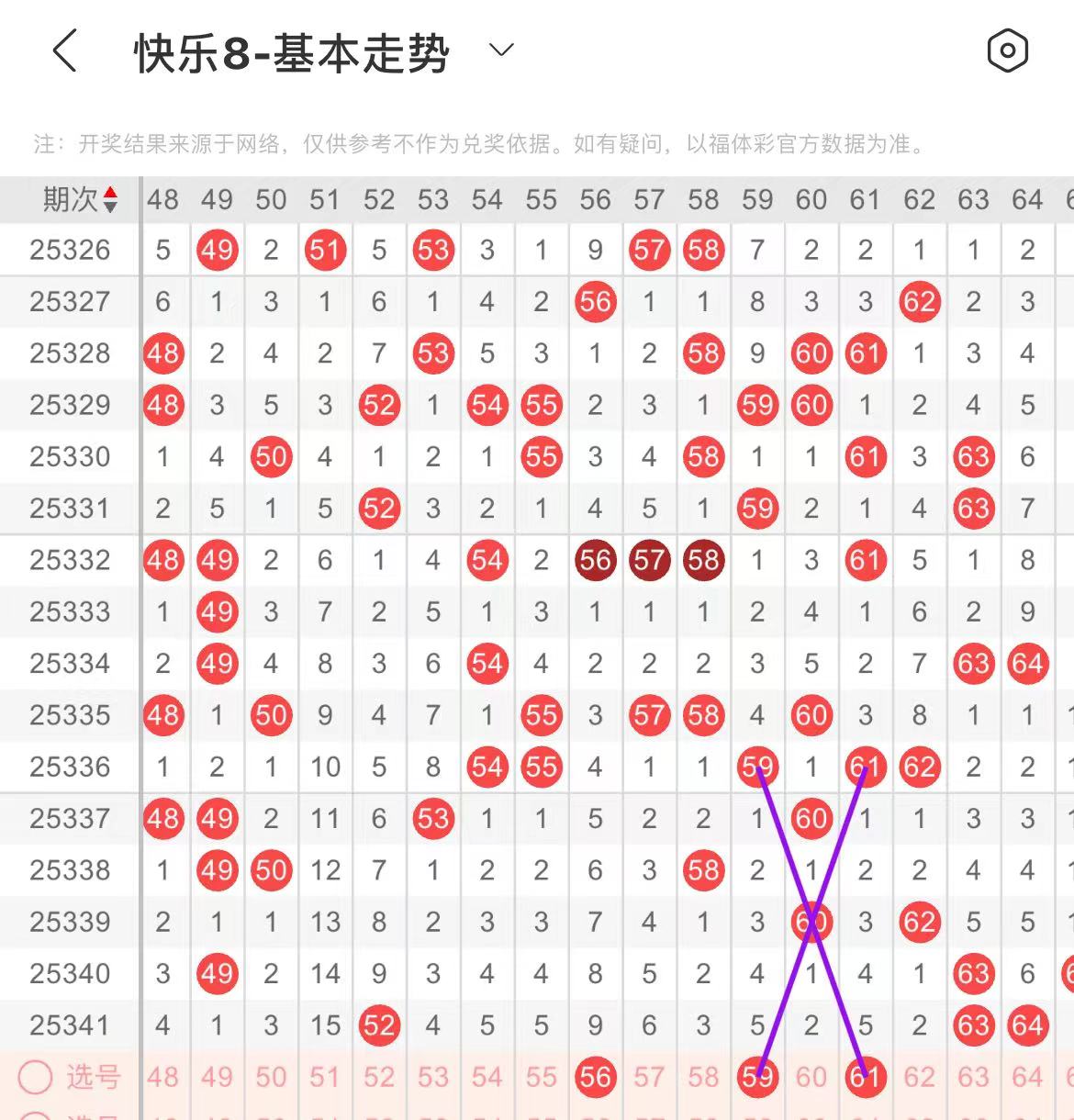Open chart settings hexagon icon

coord(1007,50)
